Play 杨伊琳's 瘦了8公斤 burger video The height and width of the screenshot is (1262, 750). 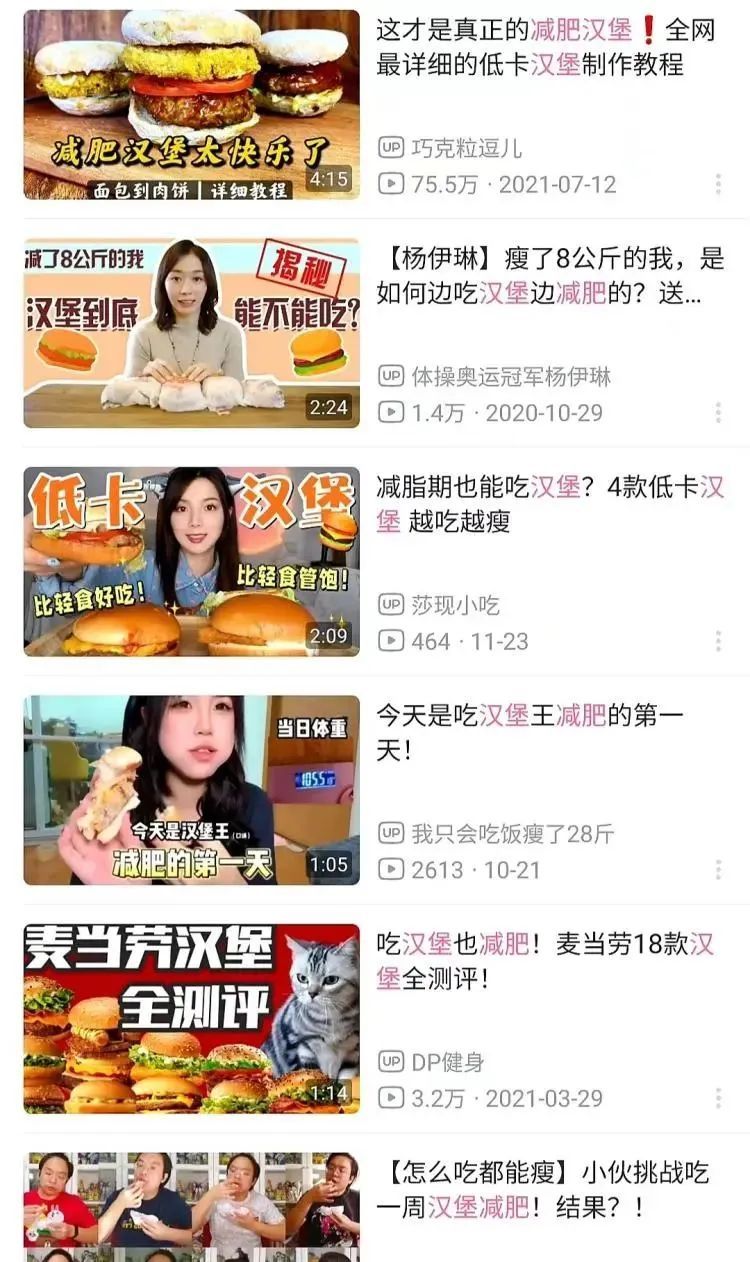[192, 333]
